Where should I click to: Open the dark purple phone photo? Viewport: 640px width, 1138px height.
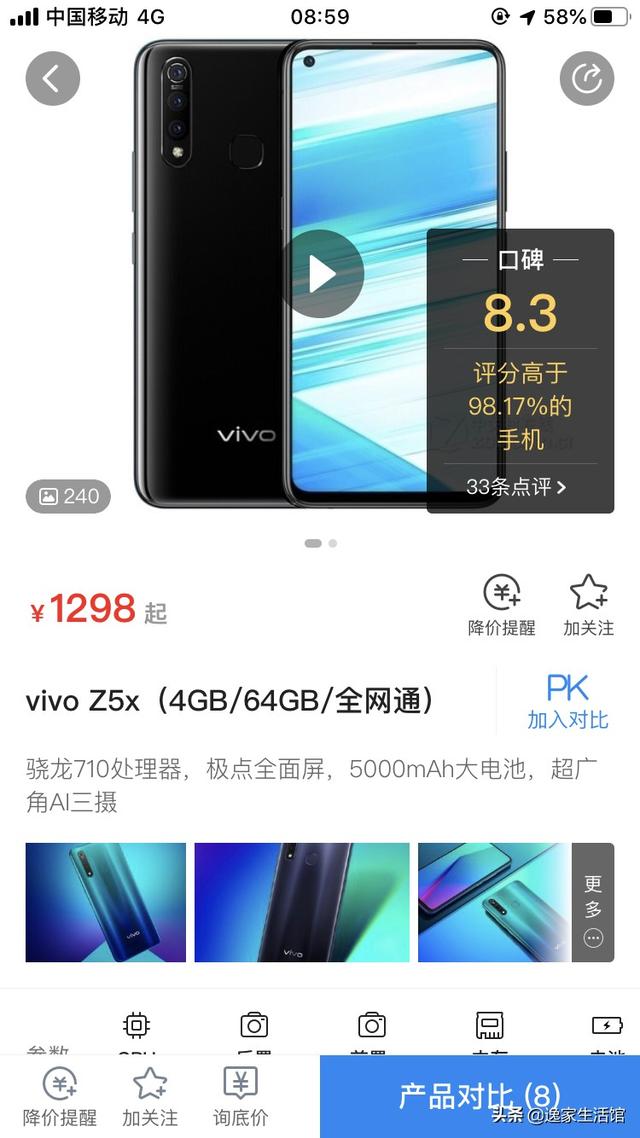click(302, 902)
